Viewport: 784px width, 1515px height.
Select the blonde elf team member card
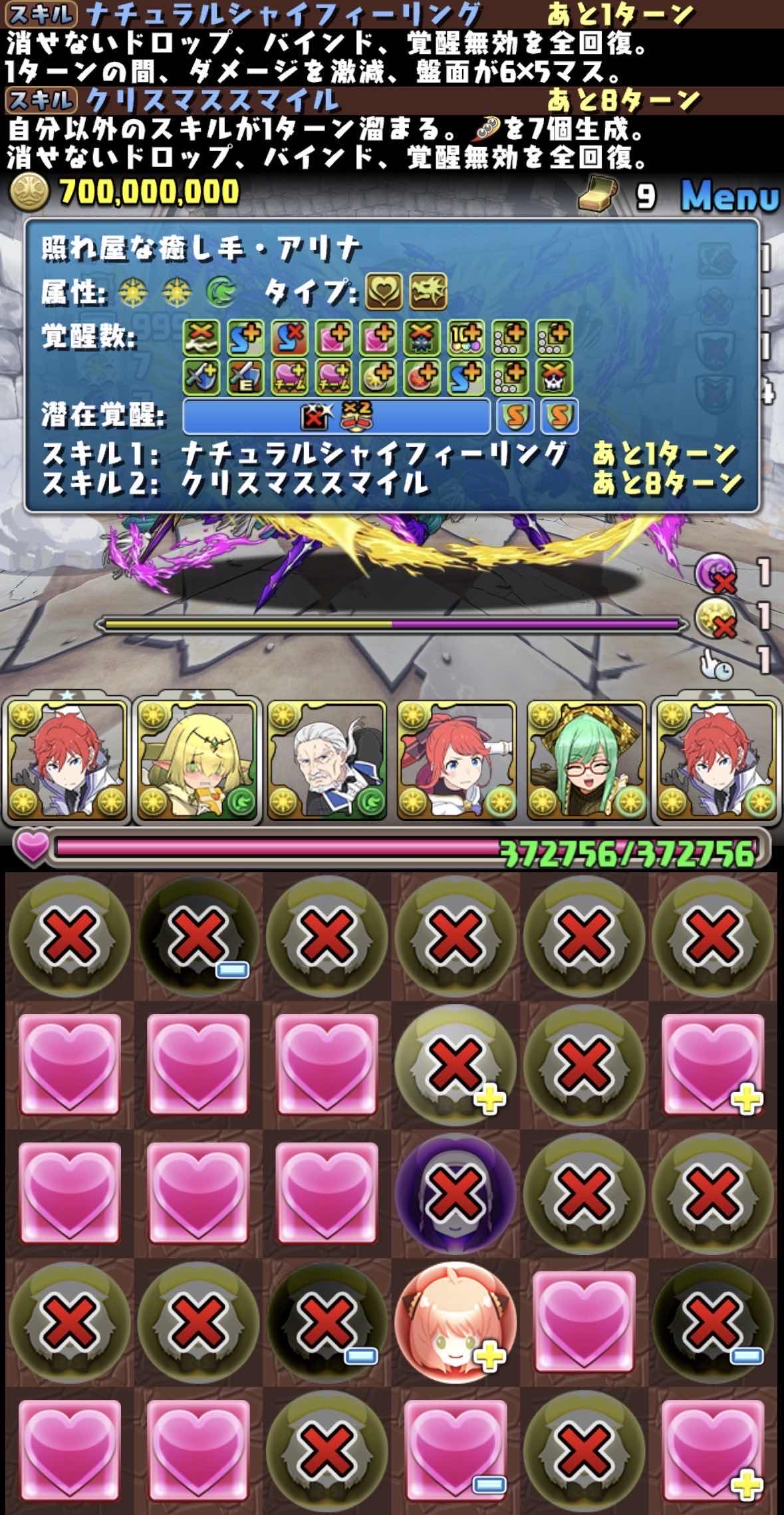click(x=197, y=758)
